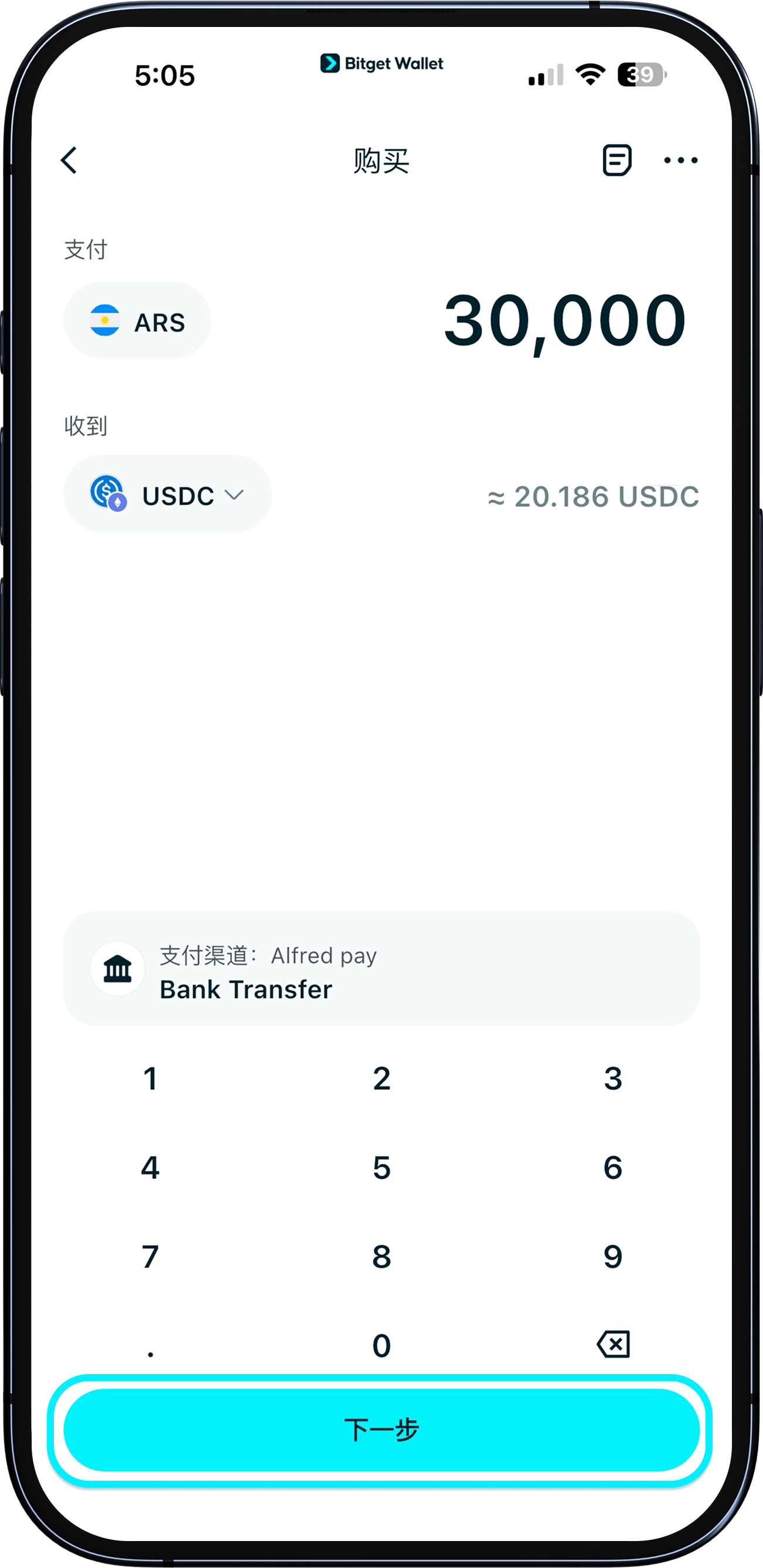The width and height of the screenshot is (763, 1568).
Task: Change the ARS payment currency
Action: point(138,321)
